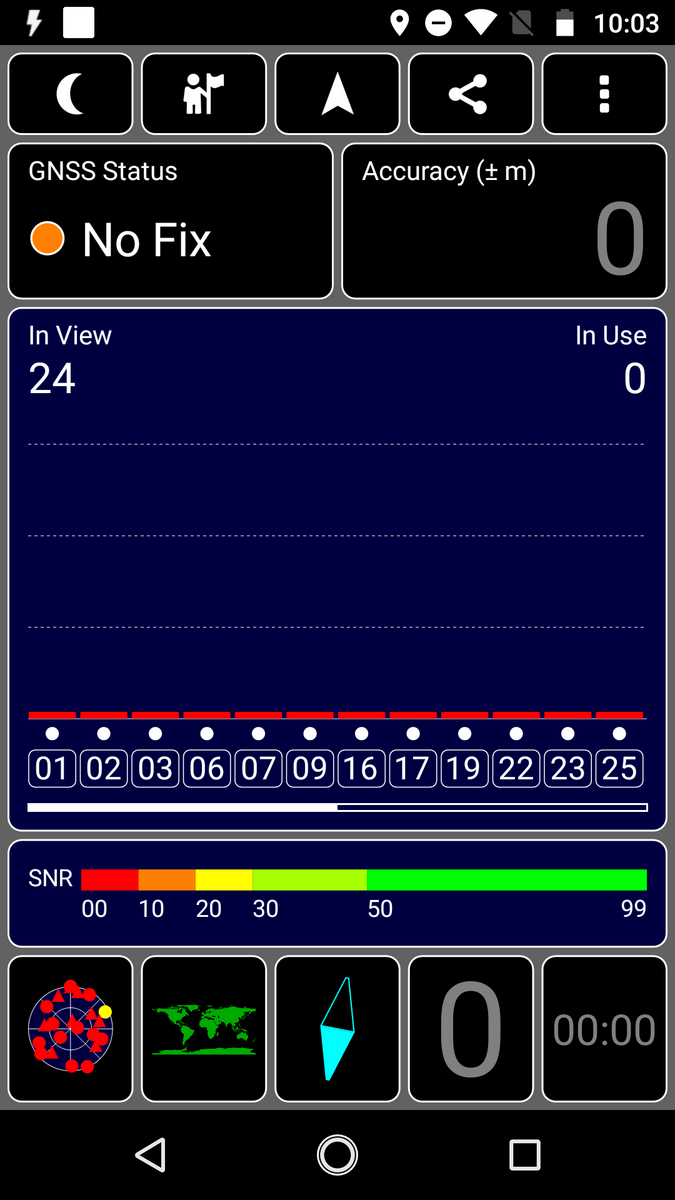Open the Accuracy tile
675x1200 pixels.
[x=504, y=221]
